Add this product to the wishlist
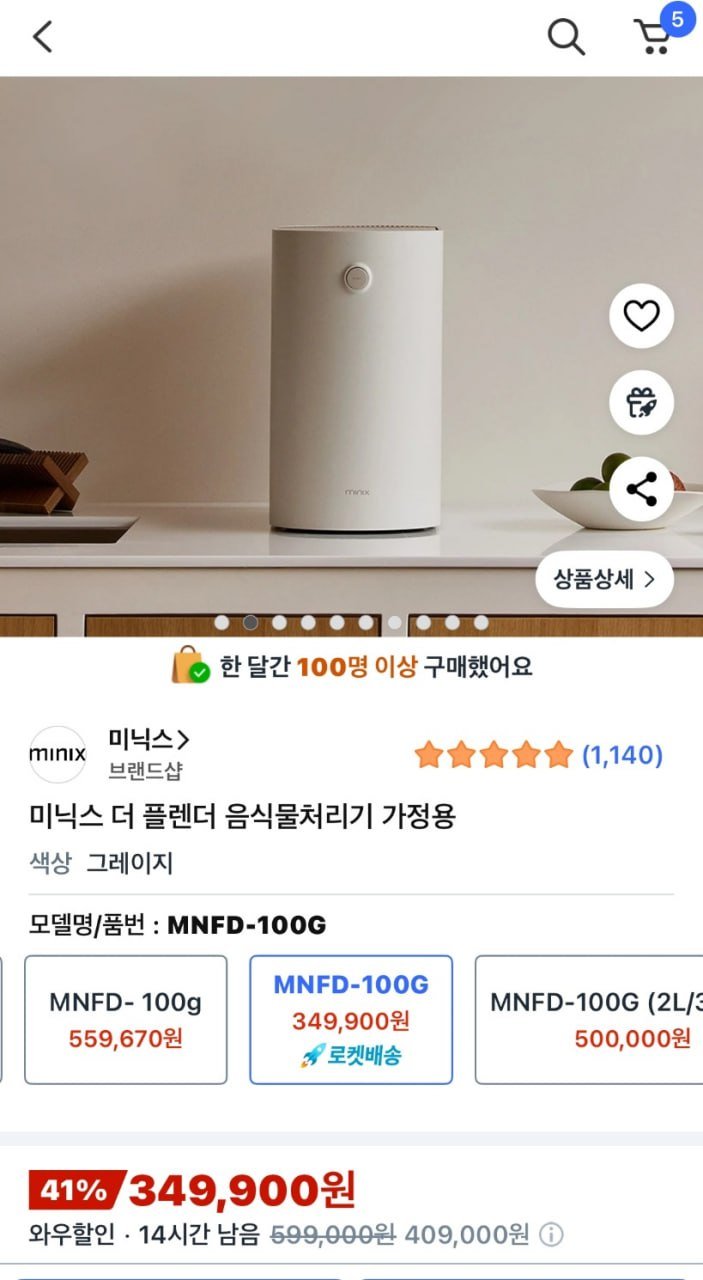This screenshot has width=703, height=1280. tap(641, 316)
